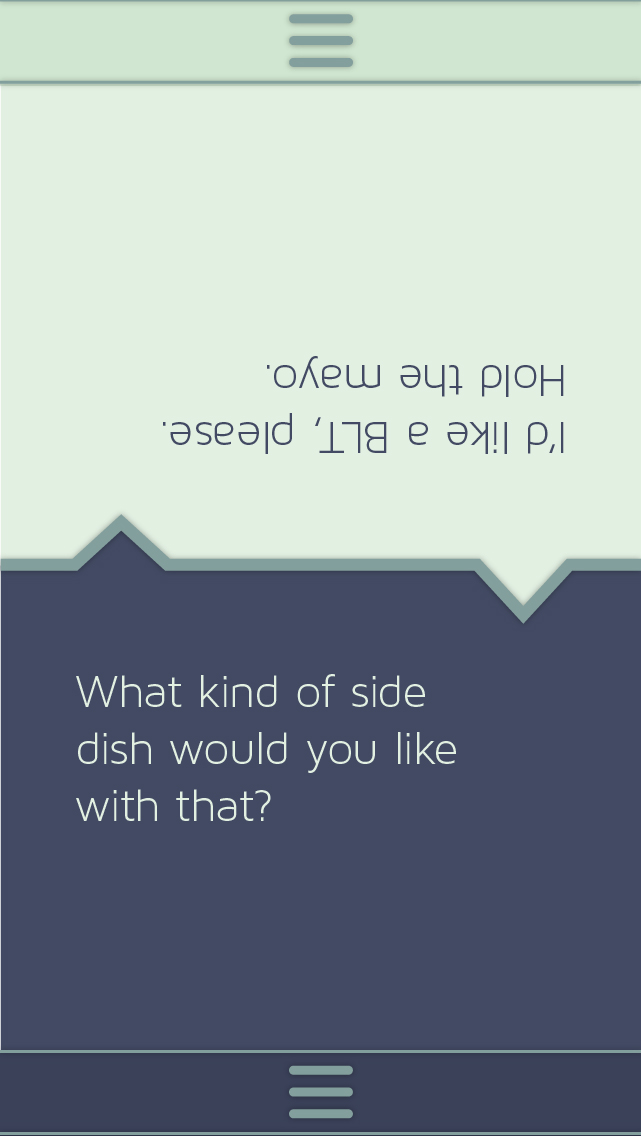This screenshot has height=1136, width=641.
Task: Open the bottom hamburger menu
Action: coord(321,1092)
